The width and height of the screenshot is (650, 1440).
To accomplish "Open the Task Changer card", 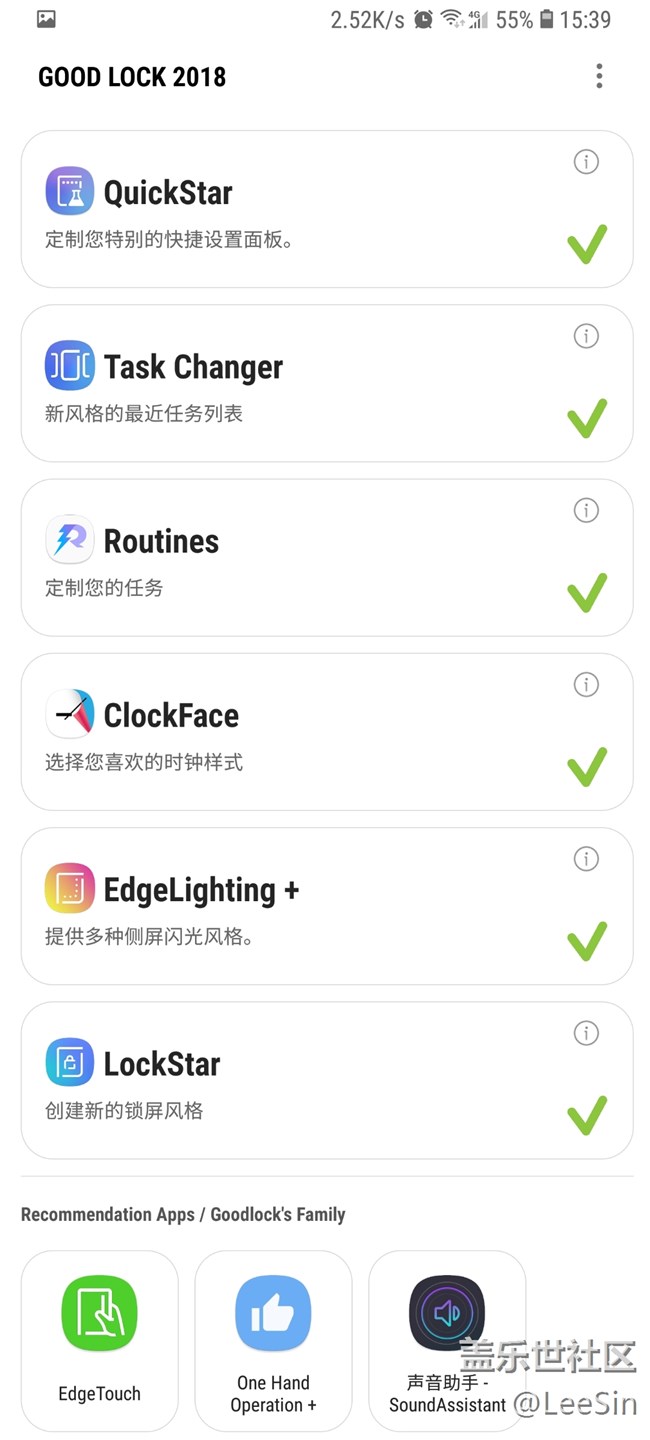I will 300,385.
